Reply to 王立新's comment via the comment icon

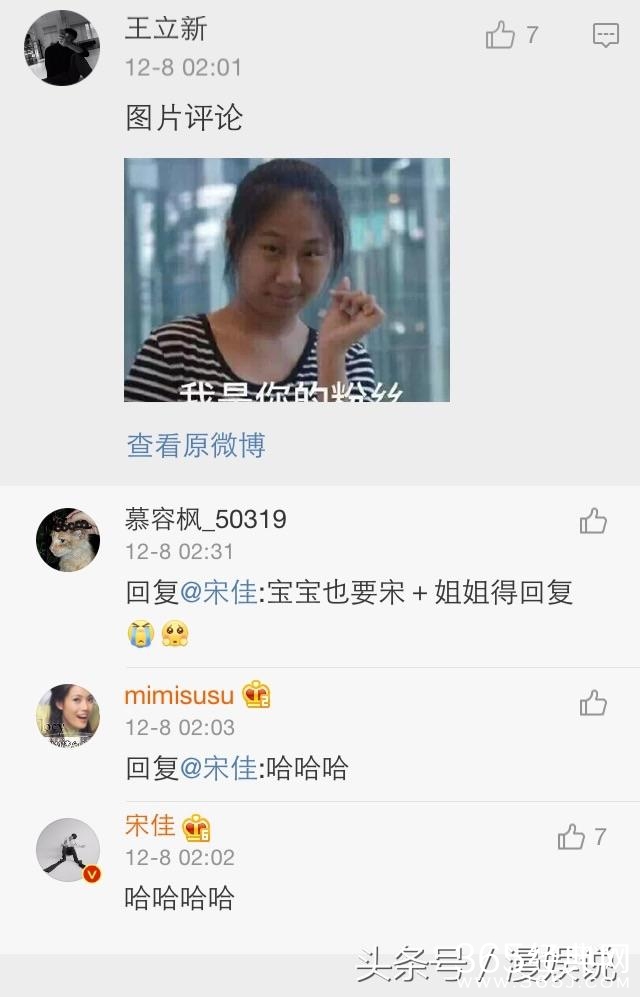[x=606, y=36]
